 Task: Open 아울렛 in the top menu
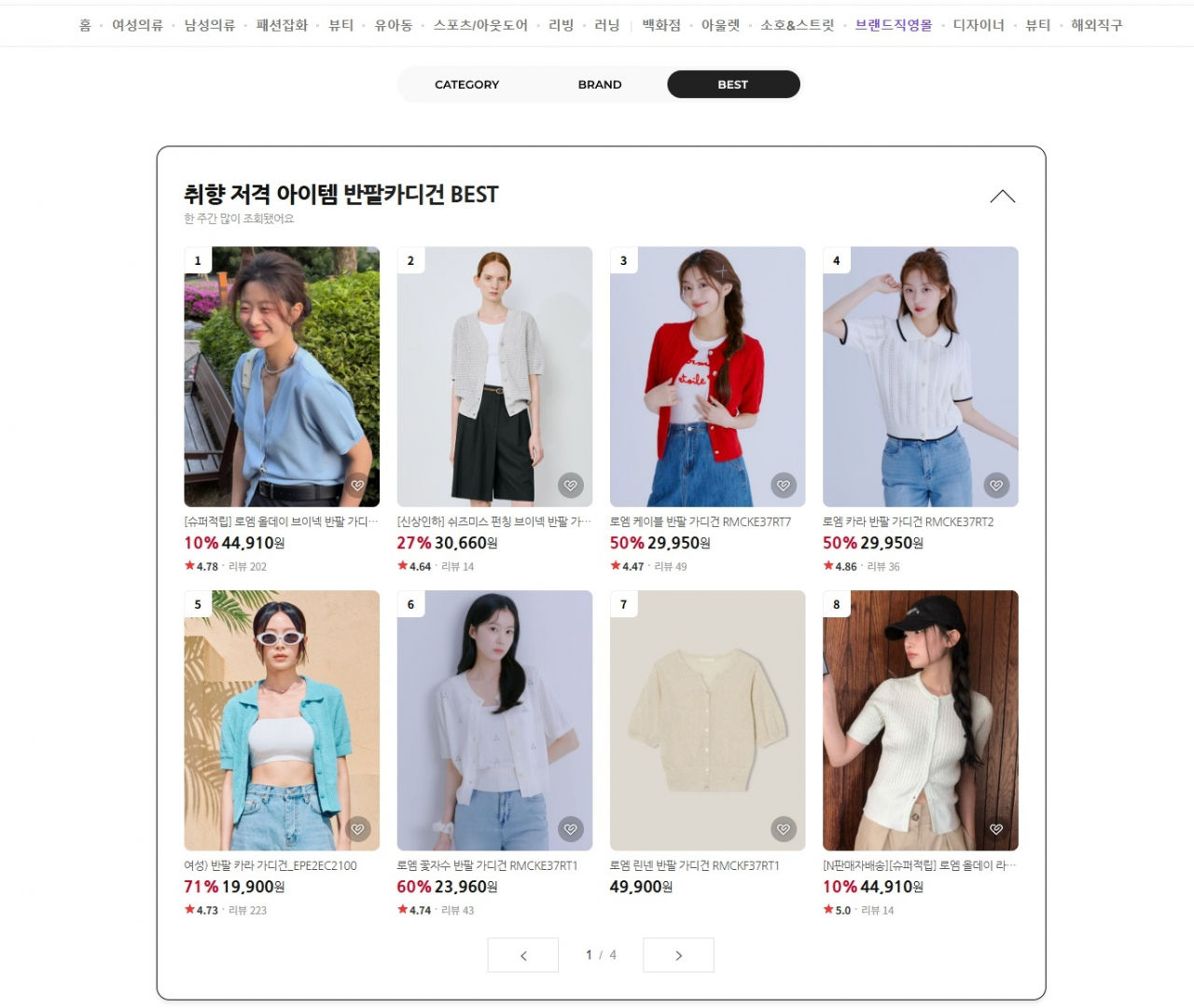point(720,25)
